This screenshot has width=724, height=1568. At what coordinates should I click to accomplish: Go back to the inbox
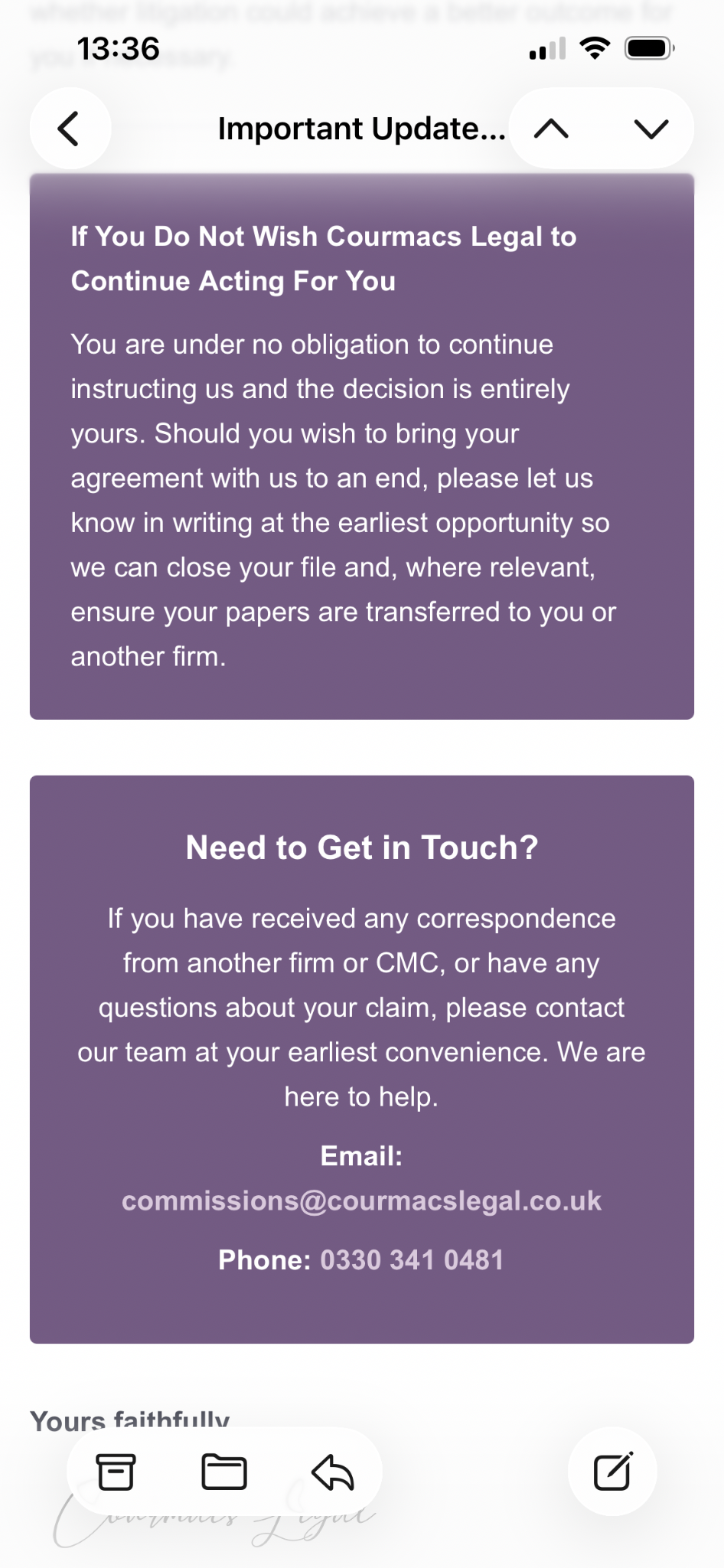point(70,129)
